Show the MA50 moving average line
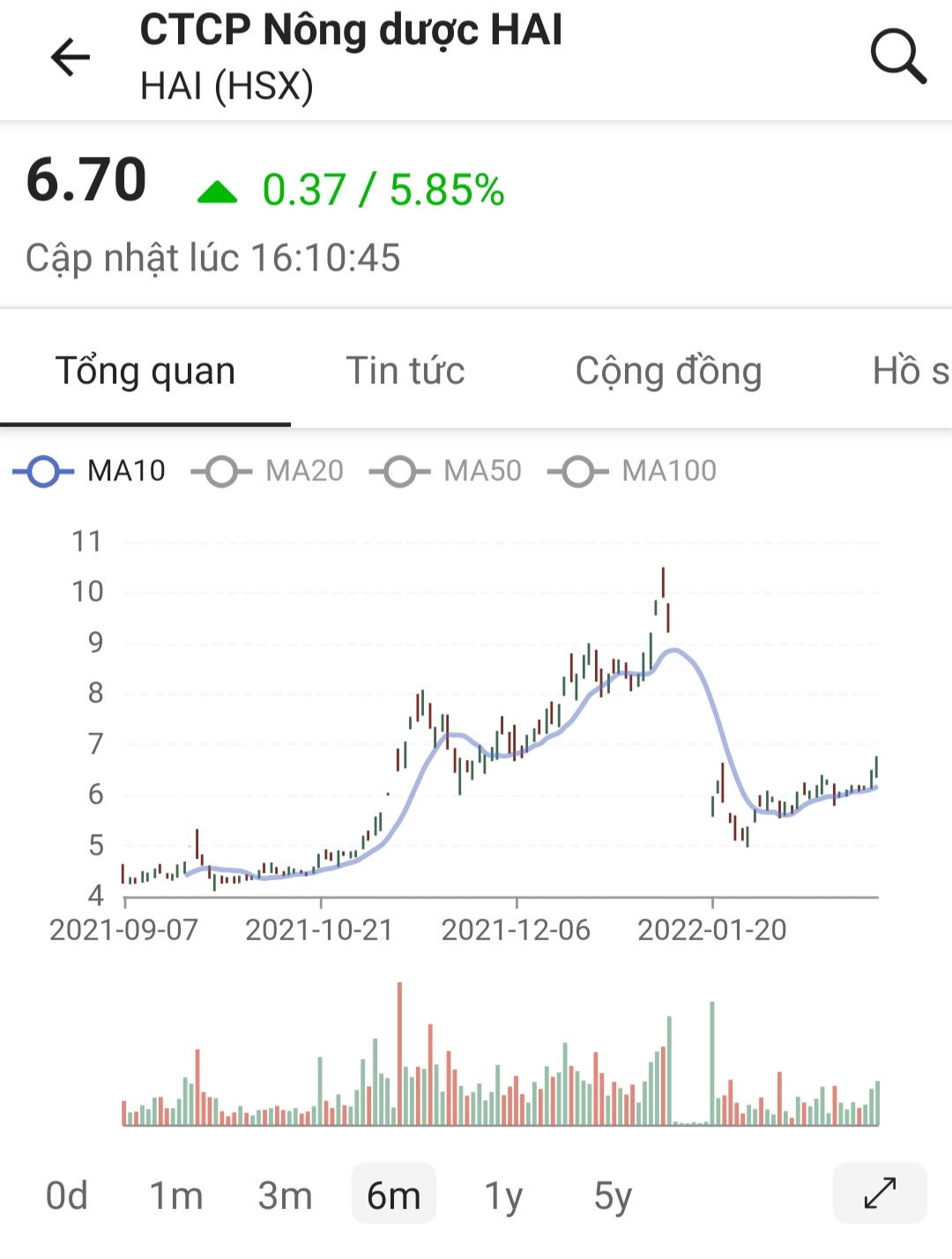 coord(446,471)
